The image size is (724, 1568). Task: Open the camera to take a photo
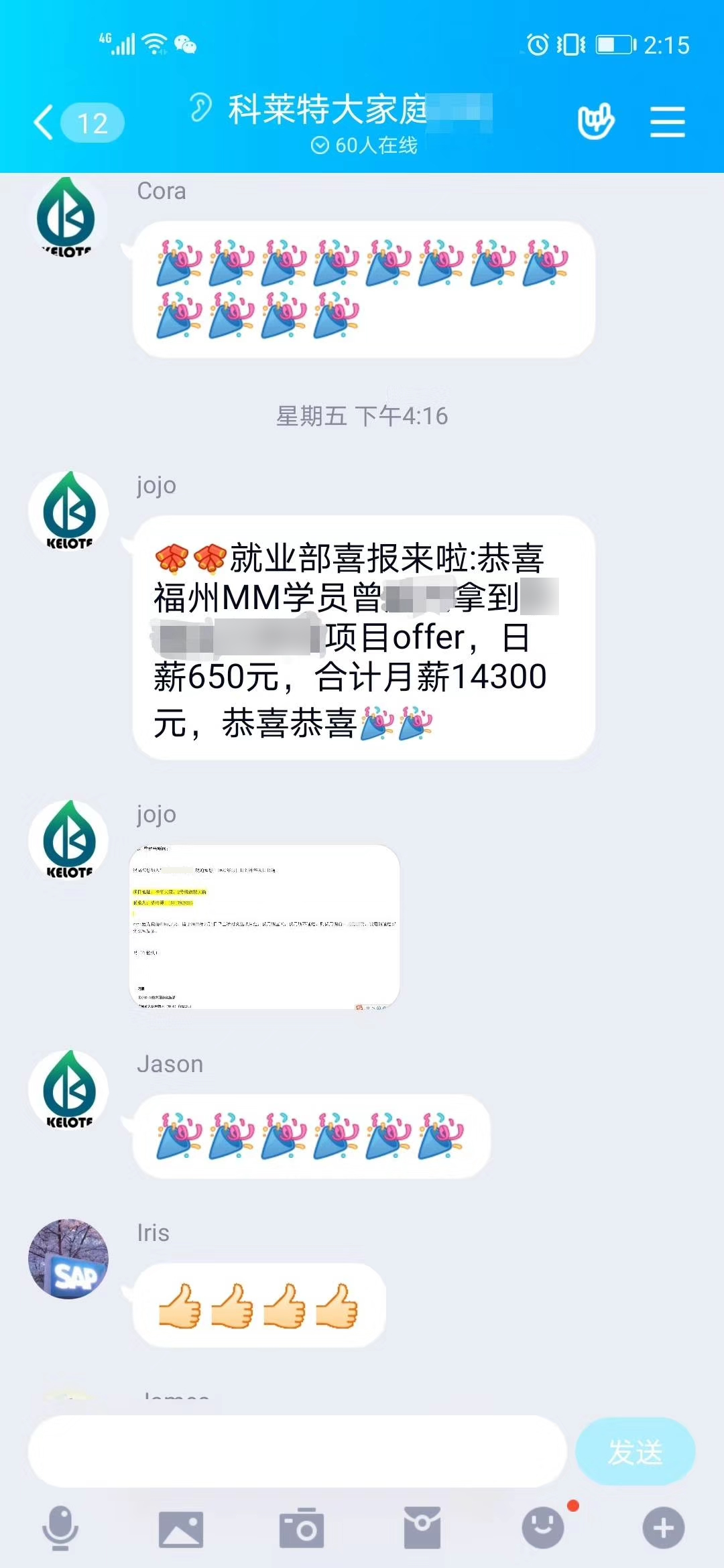301,1528
